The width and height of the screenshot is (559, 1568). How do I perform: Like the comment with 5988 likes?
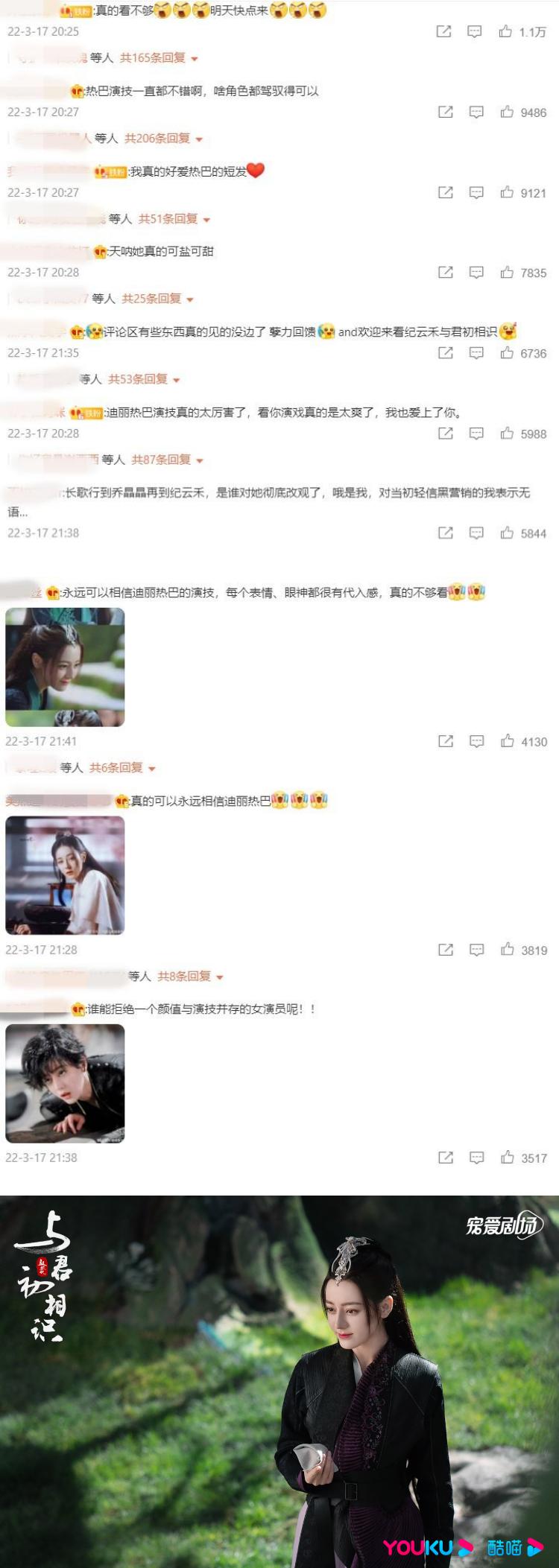point(508,434)
